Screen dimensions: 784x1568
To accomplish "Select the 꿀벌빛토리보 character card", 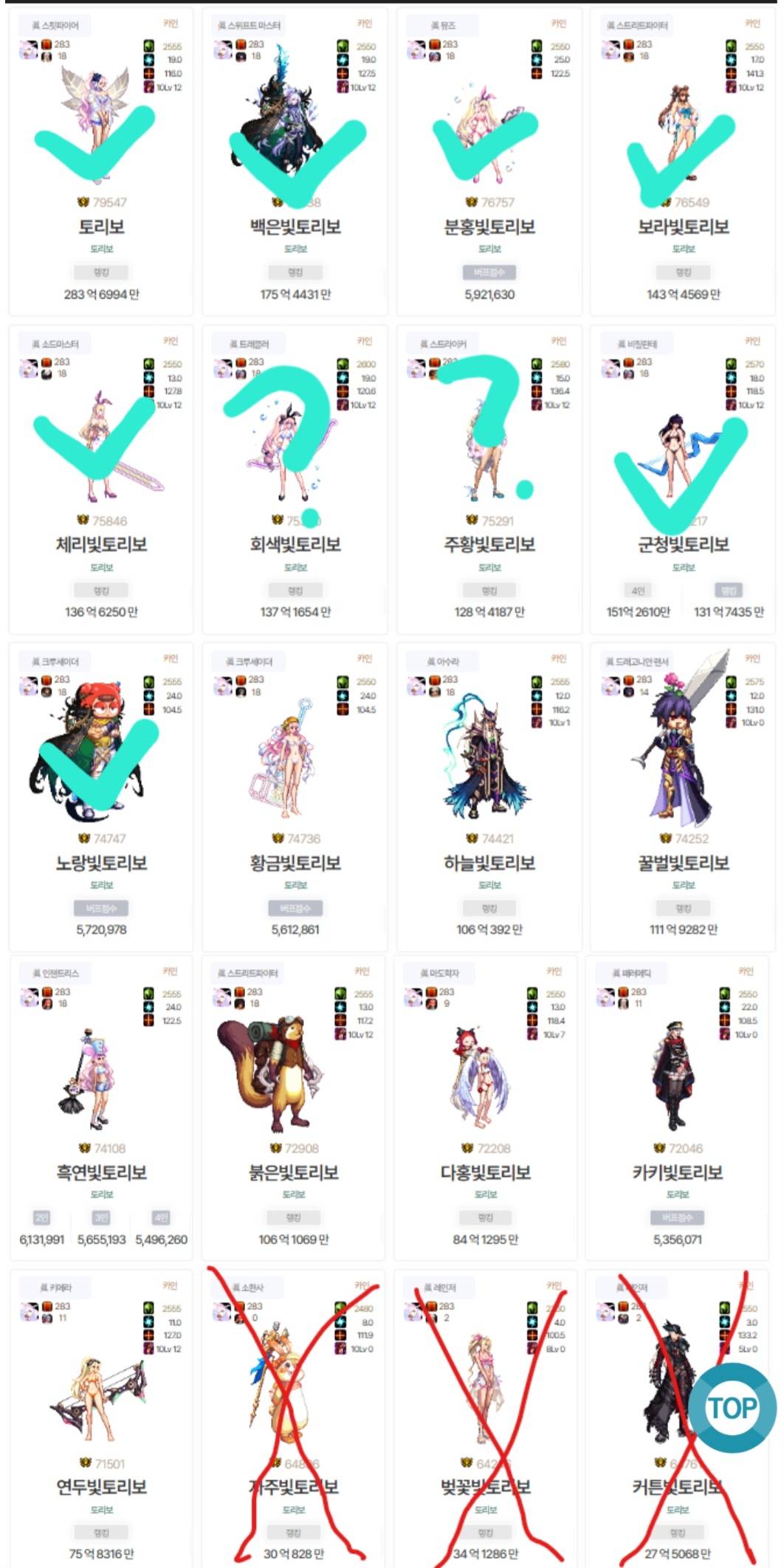I will click(x=684, y=863).
